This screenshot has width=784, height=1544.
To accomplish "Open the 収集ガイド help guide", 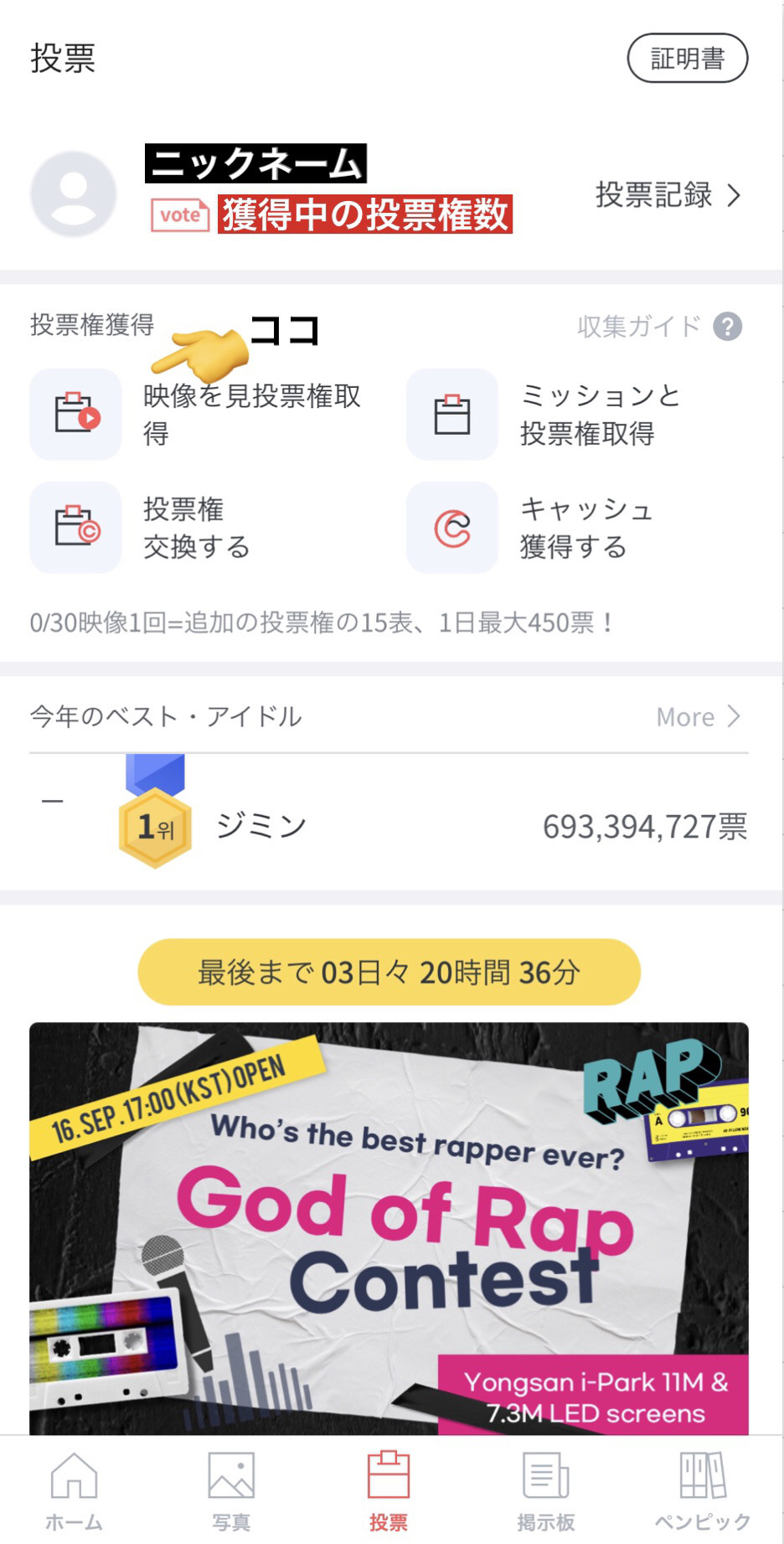I will click(658, 326).
